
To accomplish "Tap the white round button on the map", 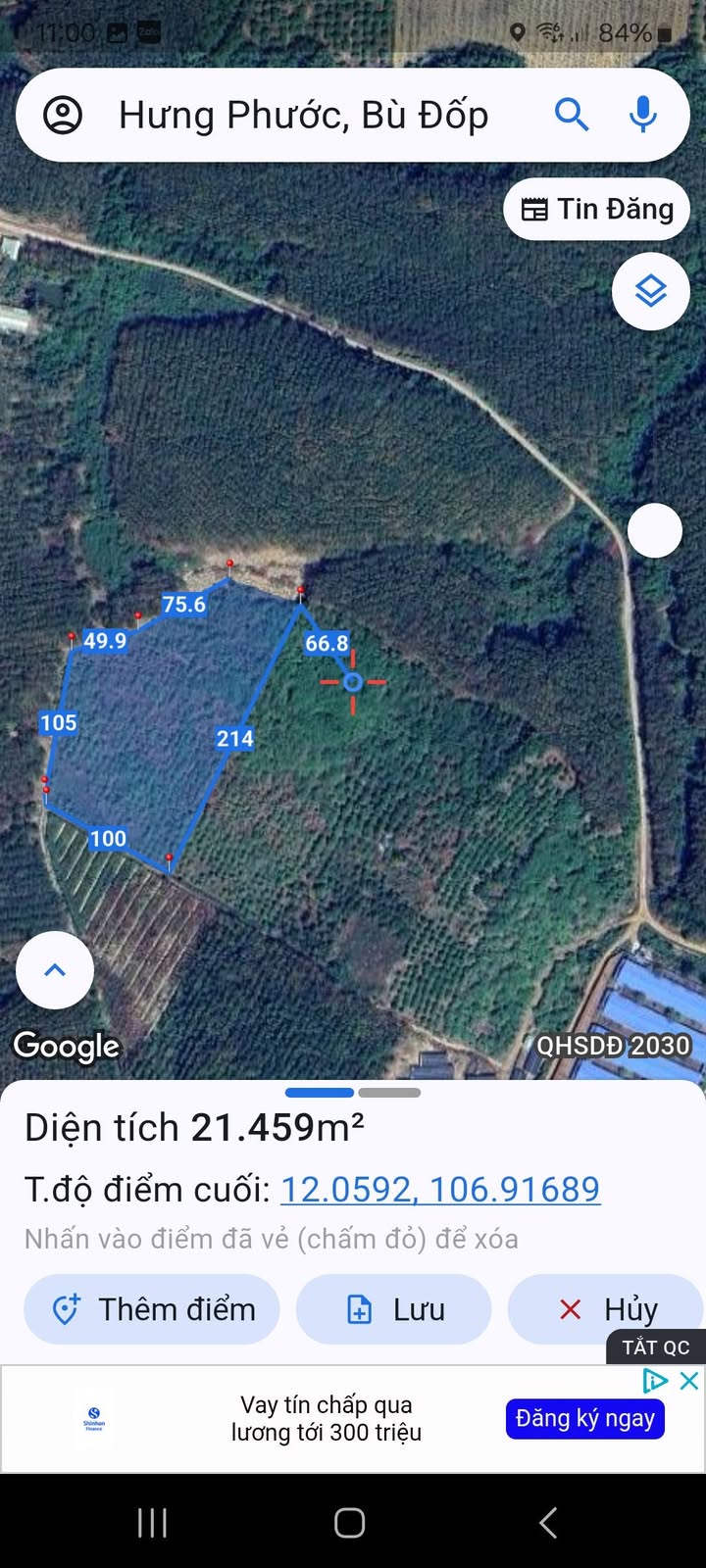I will (654, 530).
